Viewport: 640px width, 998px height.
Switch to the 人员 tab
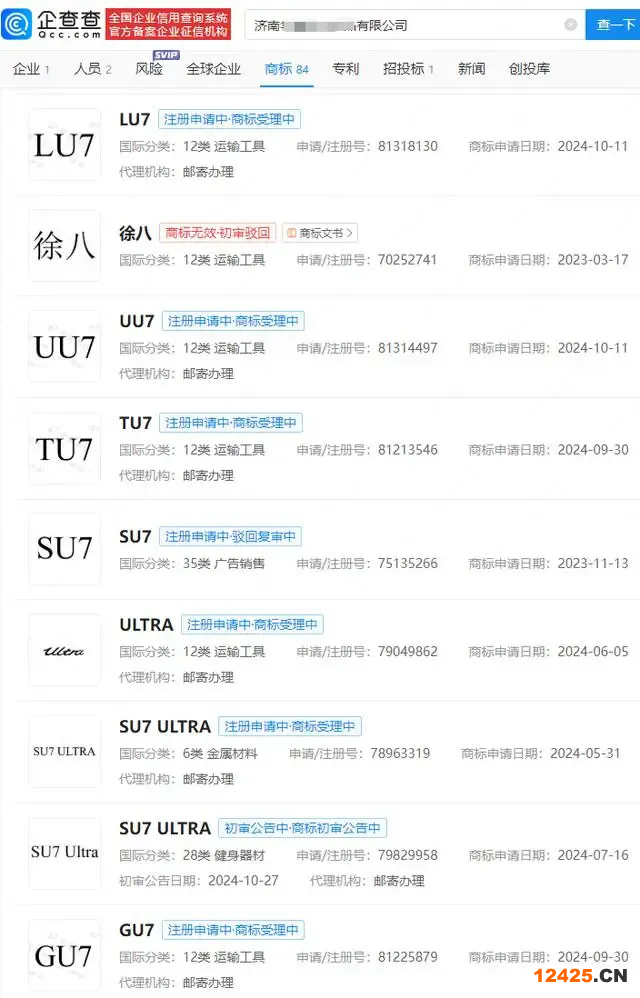[x=92, y=69]
